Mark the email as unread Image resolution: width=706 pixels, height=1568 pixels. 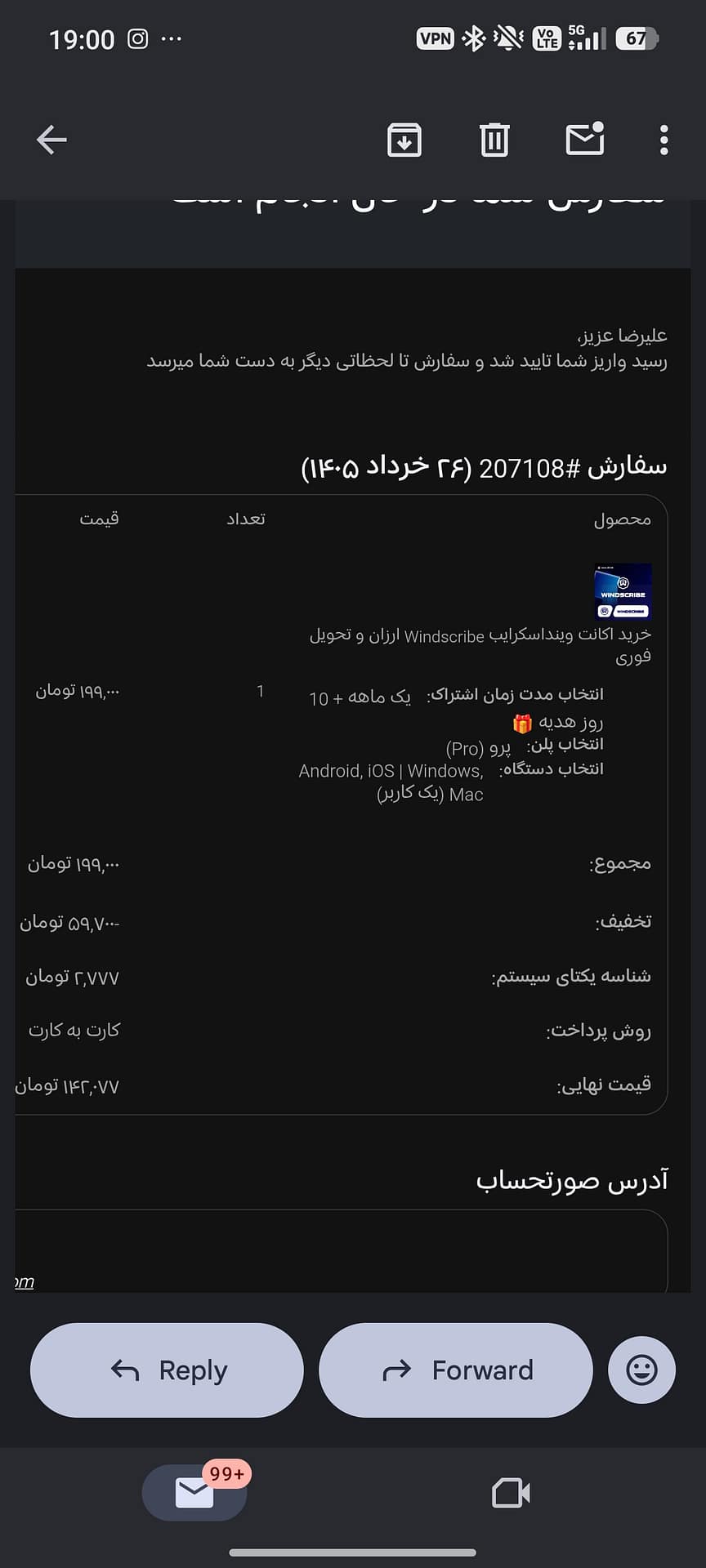point(585,139)
